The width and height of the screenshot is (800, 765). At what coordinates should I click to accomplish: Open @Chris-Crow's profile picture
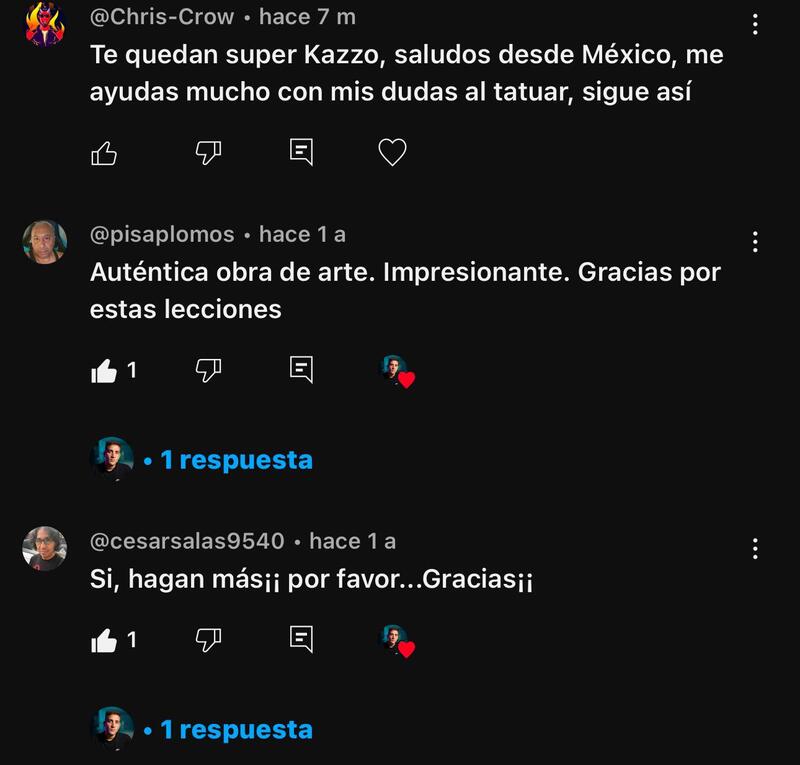point(45,24)
